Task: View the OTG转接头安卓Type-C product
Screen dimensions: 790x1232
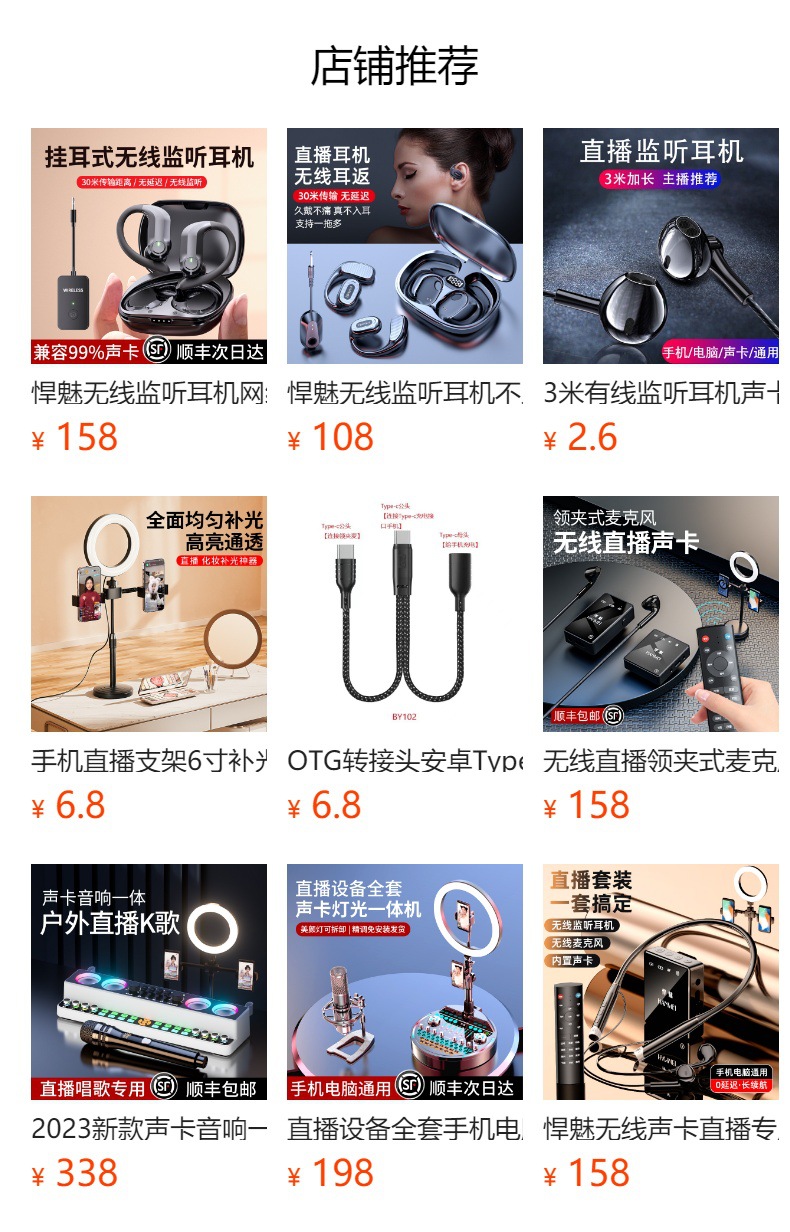Action: (405, 614)
